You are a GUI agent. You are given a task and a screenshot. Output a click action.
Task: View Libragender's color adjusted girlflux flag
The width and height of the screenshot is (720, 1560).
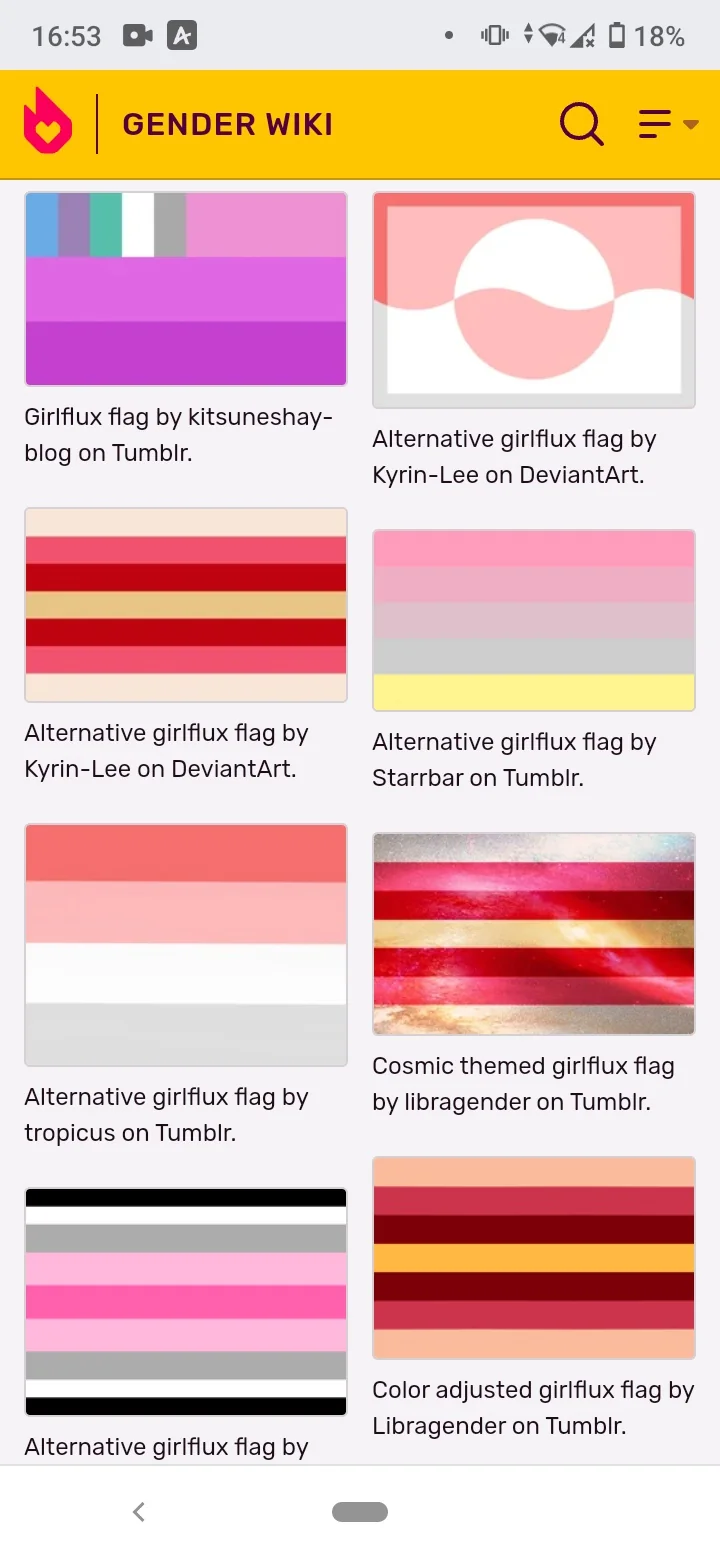[x=534, y=1258]
